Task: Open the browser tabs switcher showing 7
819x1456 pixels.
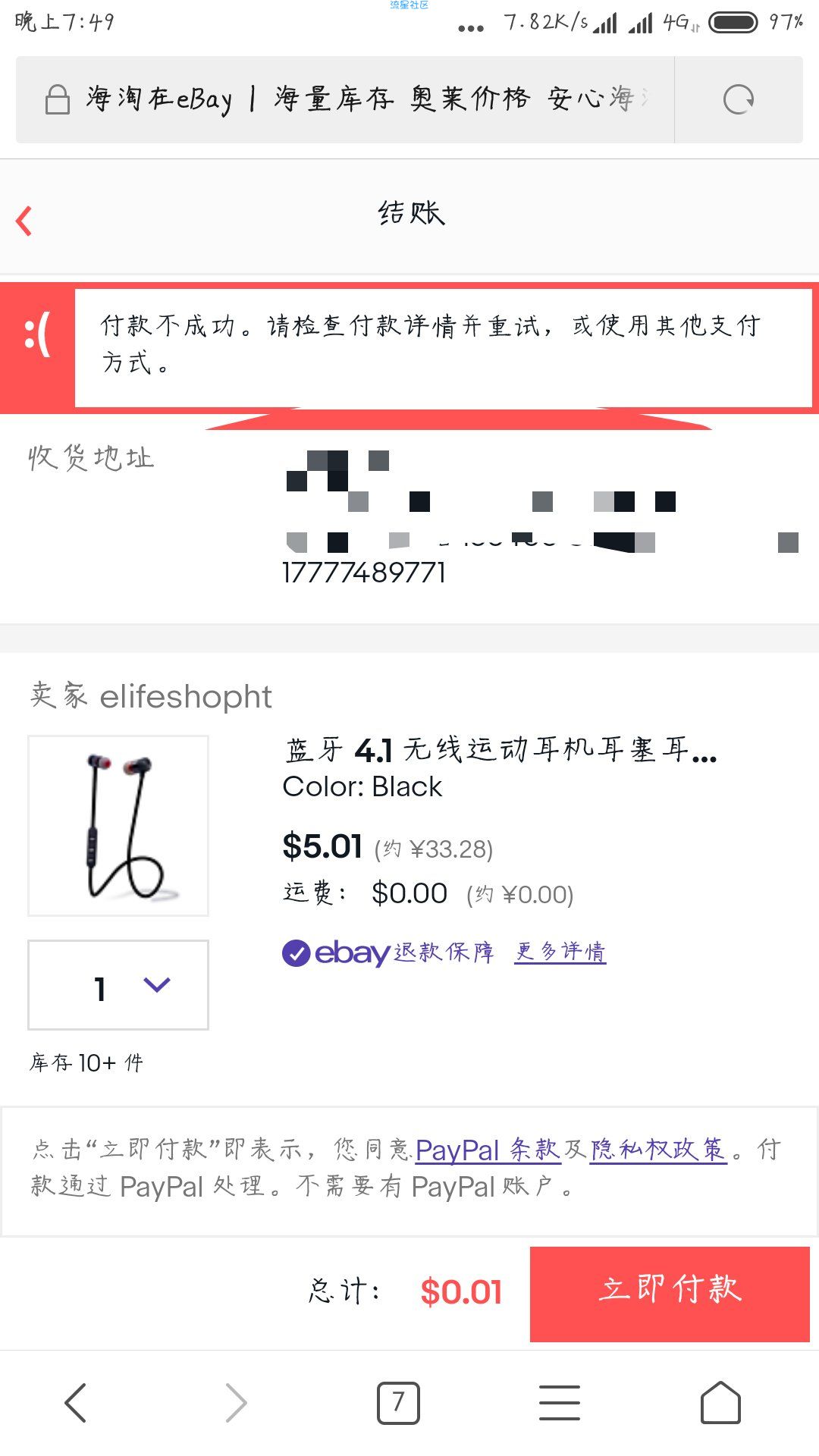Action: pyautogui.click(x=398, y=1402)
